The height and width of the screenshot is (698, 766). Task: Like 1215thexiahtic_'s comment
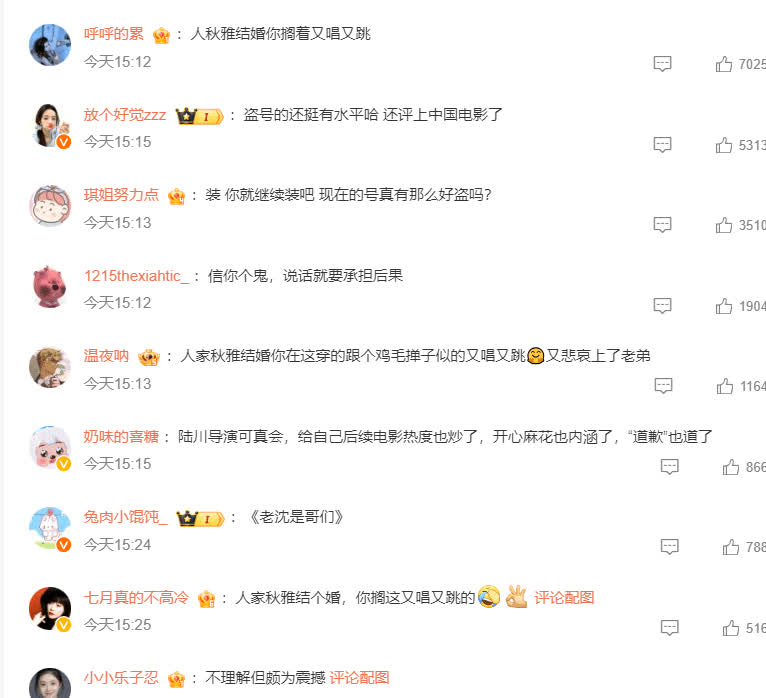point(724,306)
